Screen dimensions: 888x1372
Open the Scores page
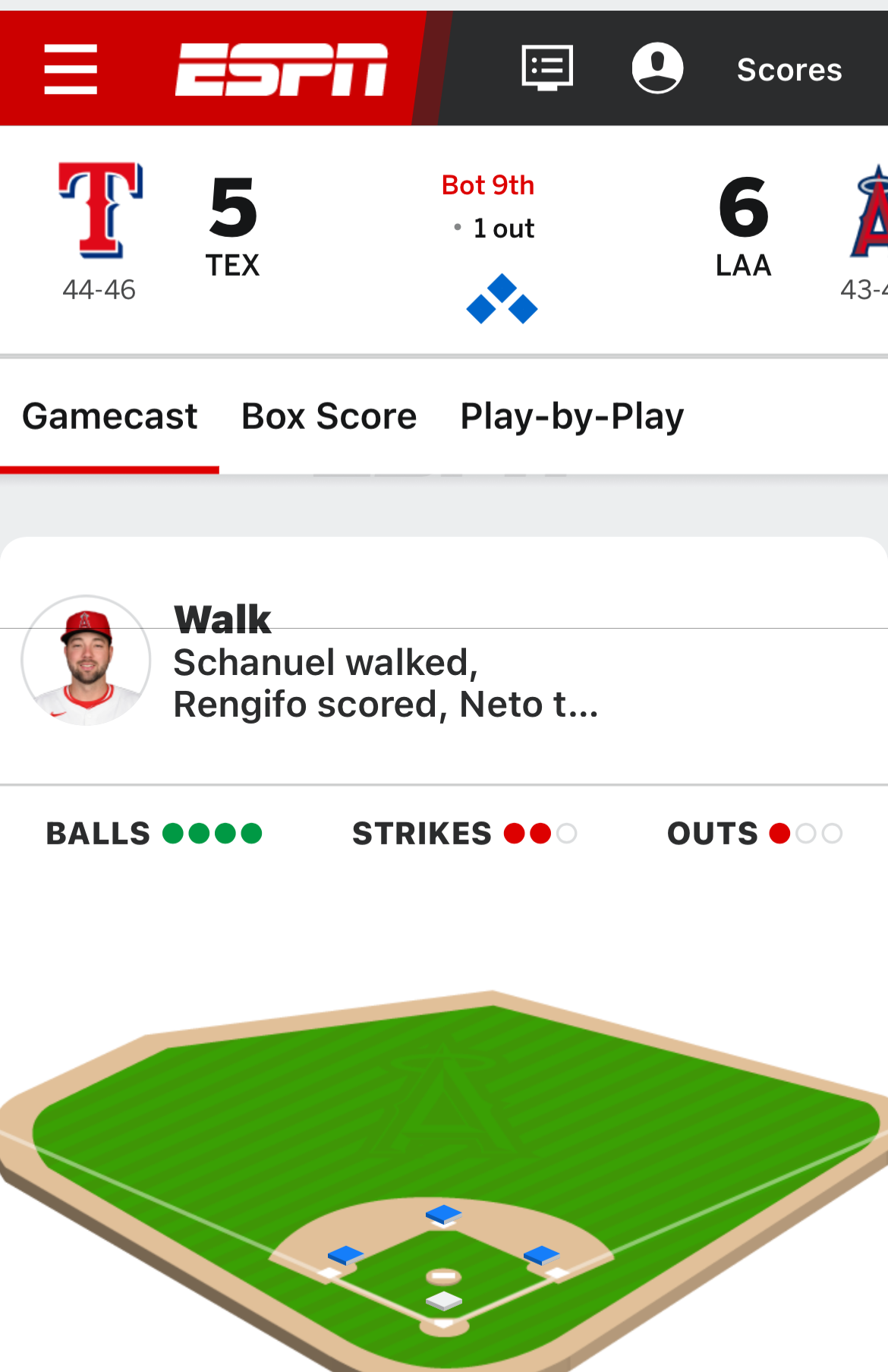click(x=789, y=70)
